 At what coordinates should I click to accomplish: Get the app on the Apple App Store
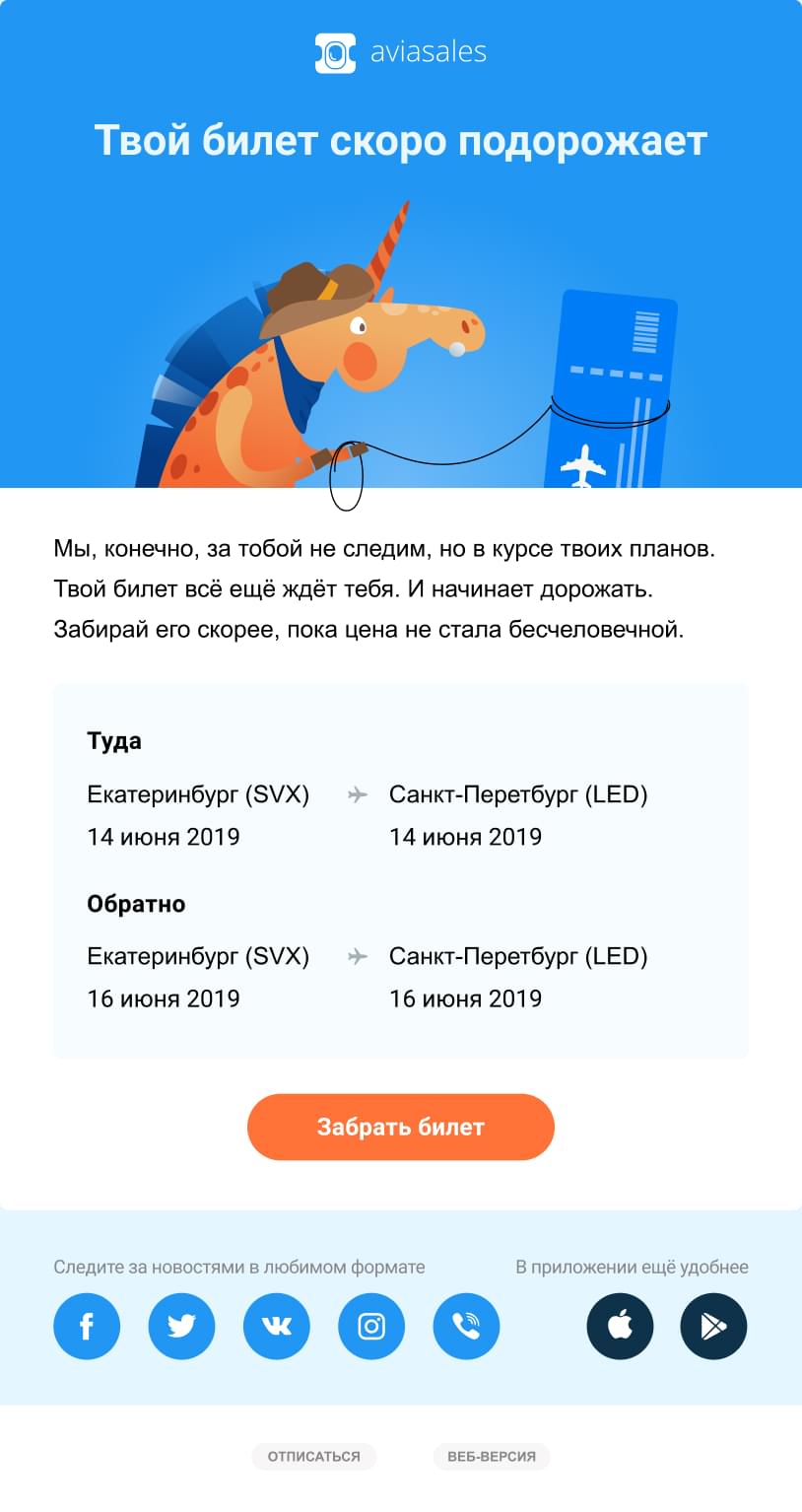point(620,1326)
